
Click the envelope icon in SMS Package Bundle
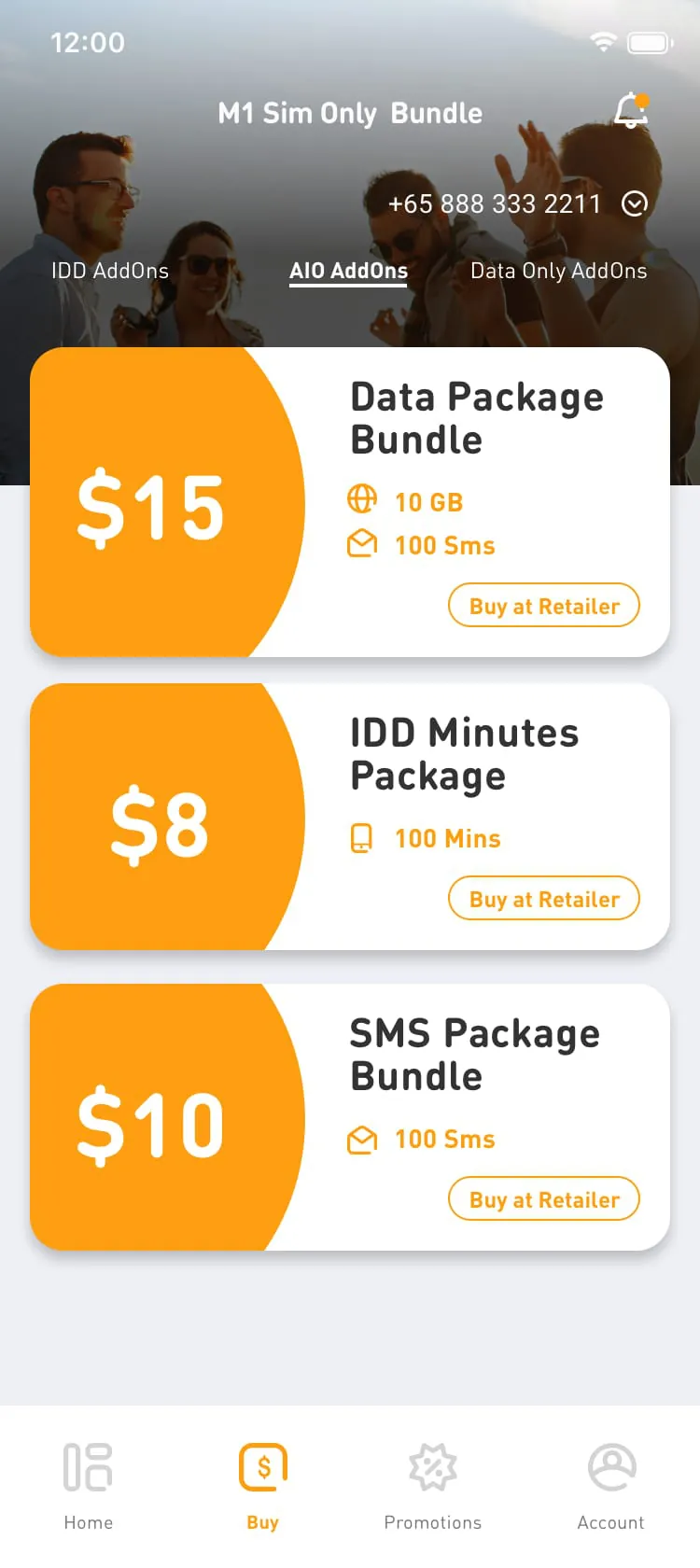(362, 1139)
